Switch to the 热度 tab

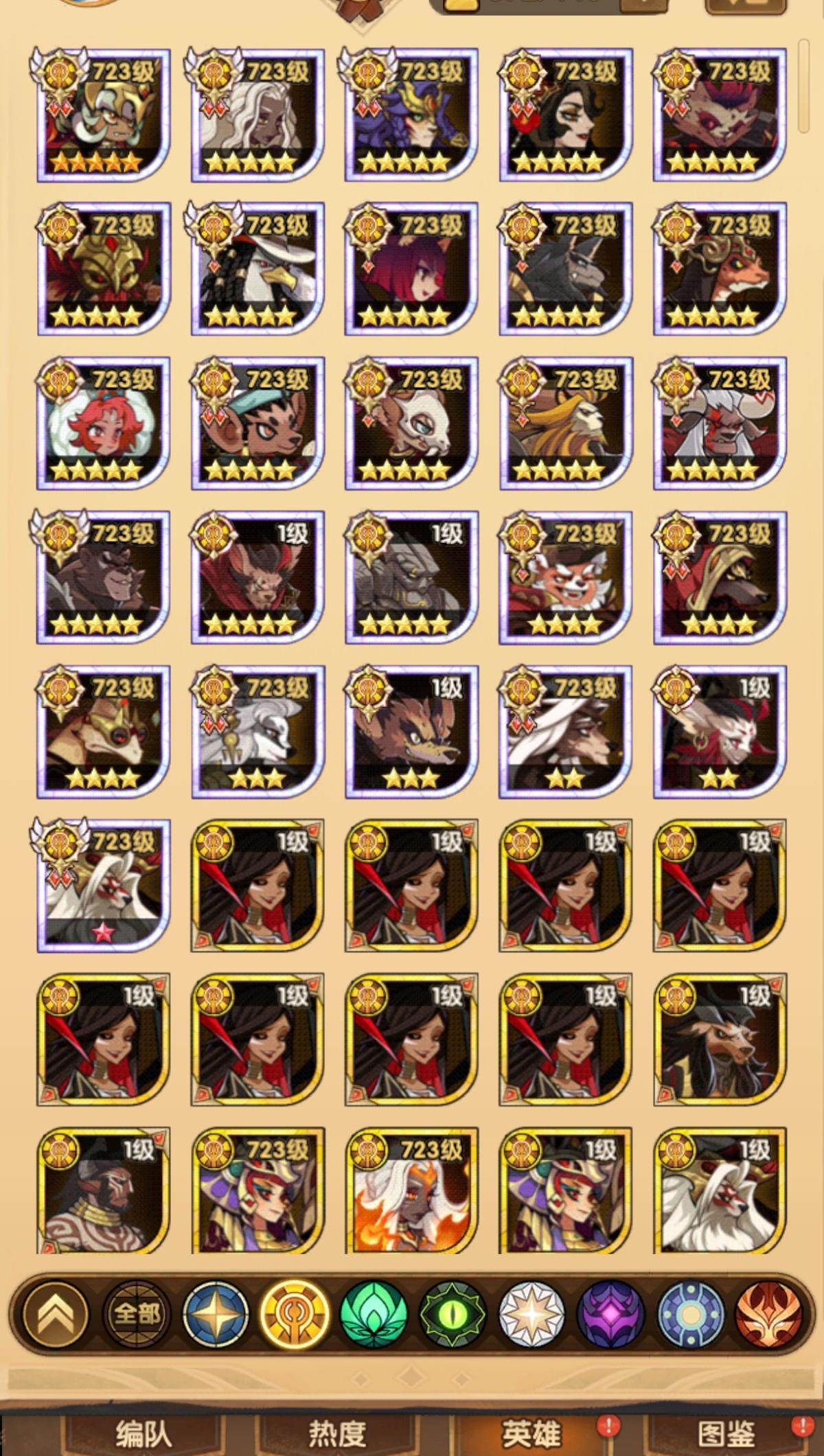click(336, 1433)
